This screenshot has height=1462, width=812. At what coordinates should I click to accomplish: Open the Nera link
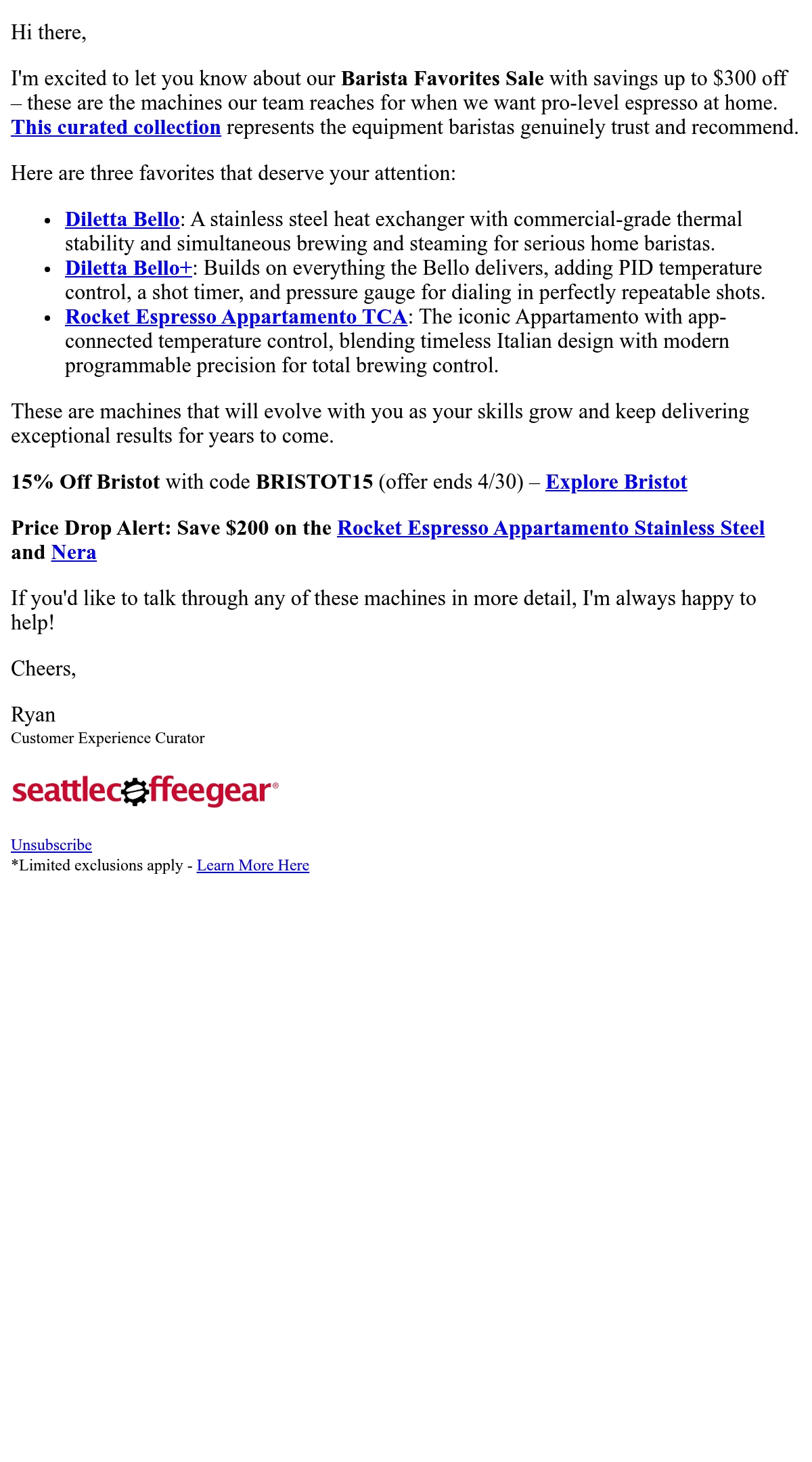click(x=74, y=552)
